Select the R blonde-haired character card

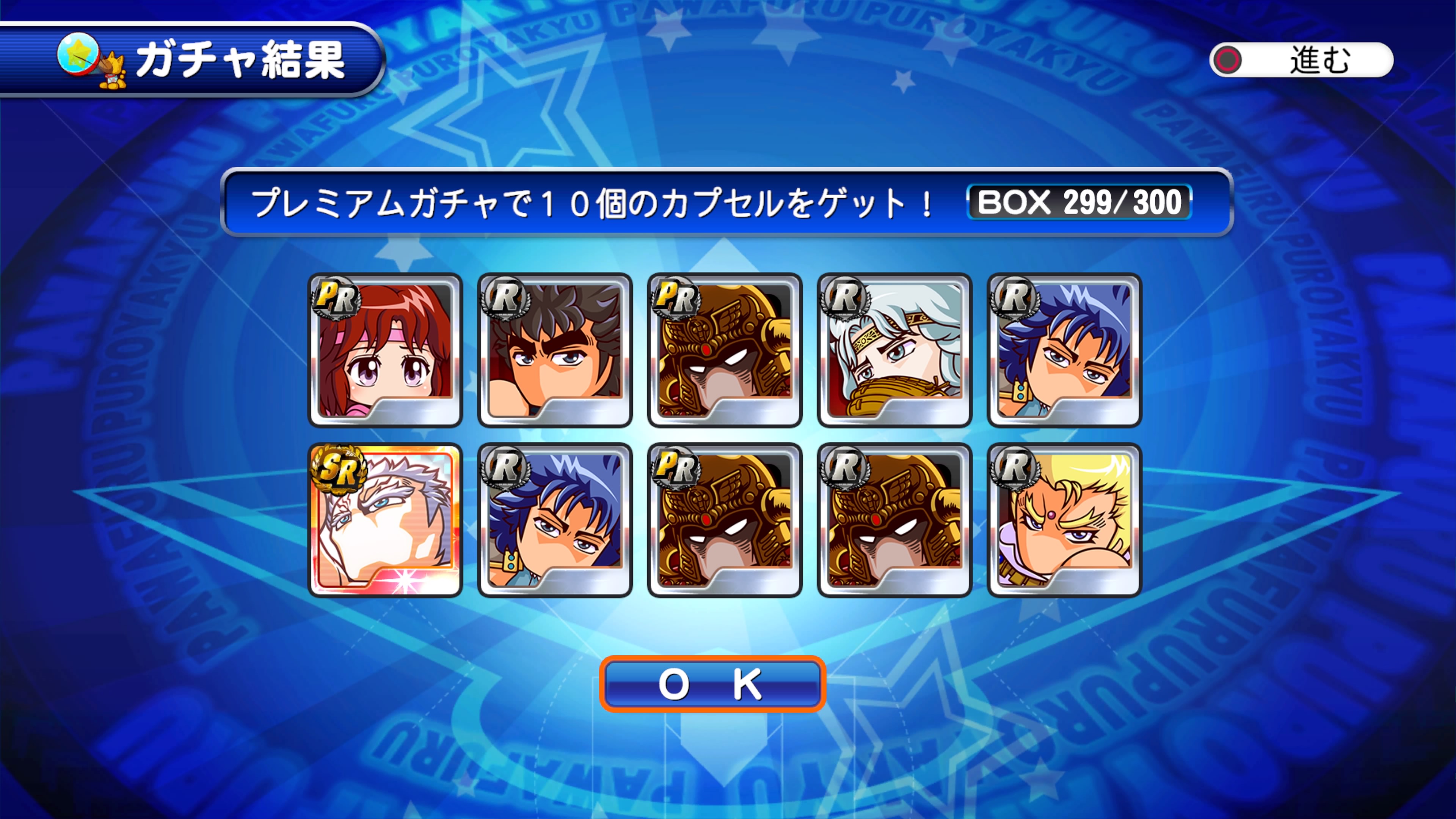(x=1064, y=519)
